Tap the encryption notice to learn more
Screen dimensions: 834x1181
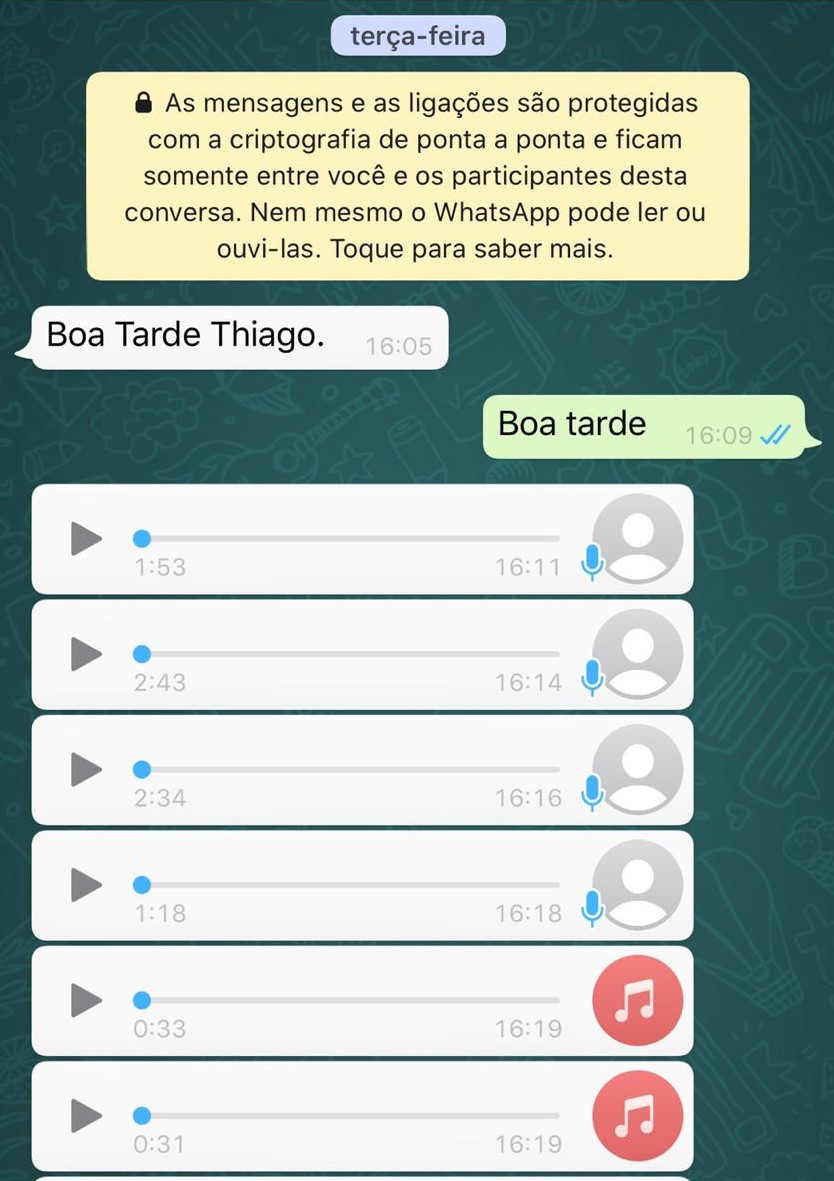tap(417, 175)
